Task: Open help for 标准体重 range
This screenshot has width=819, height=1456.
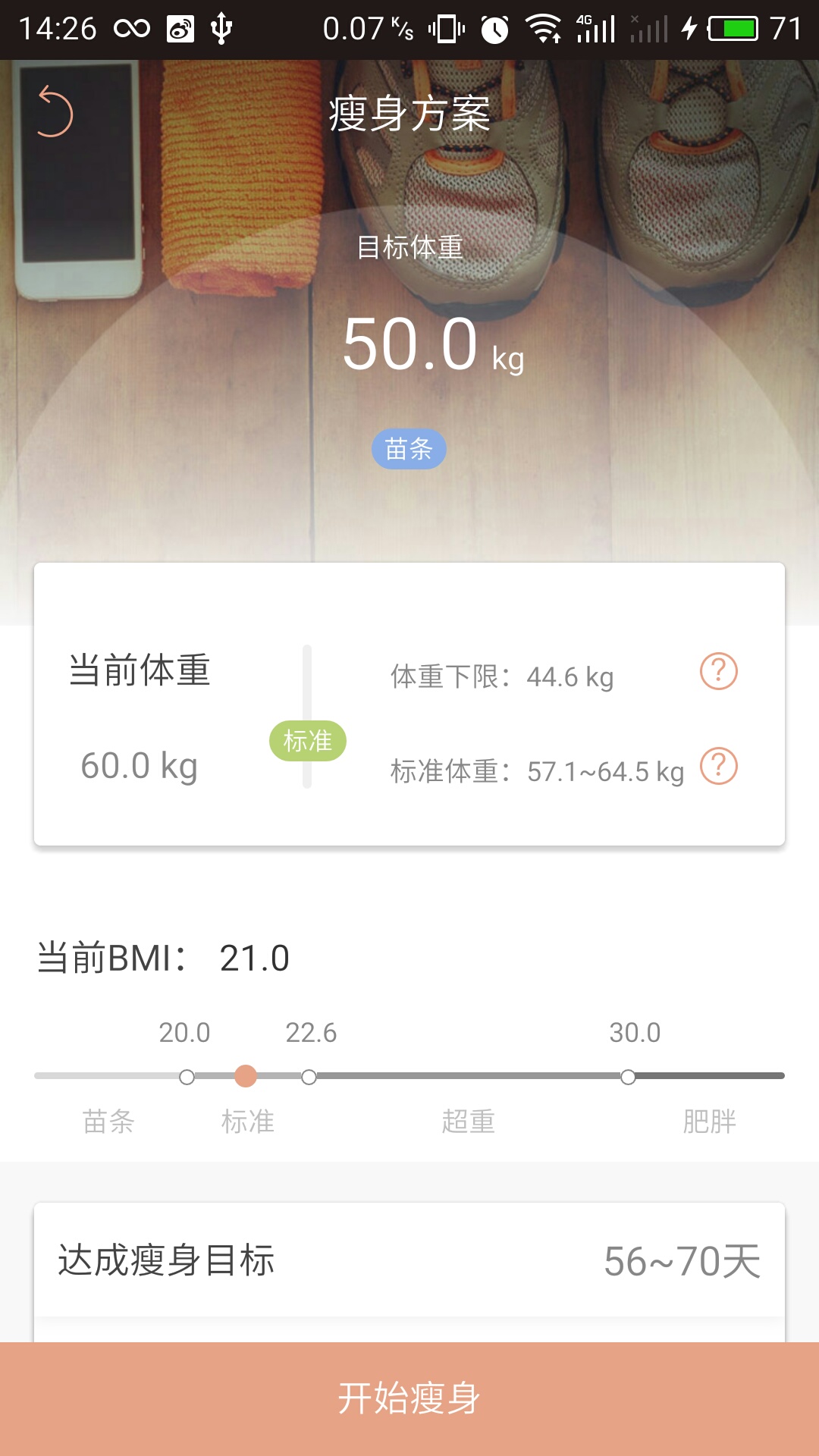Action: 719,766
